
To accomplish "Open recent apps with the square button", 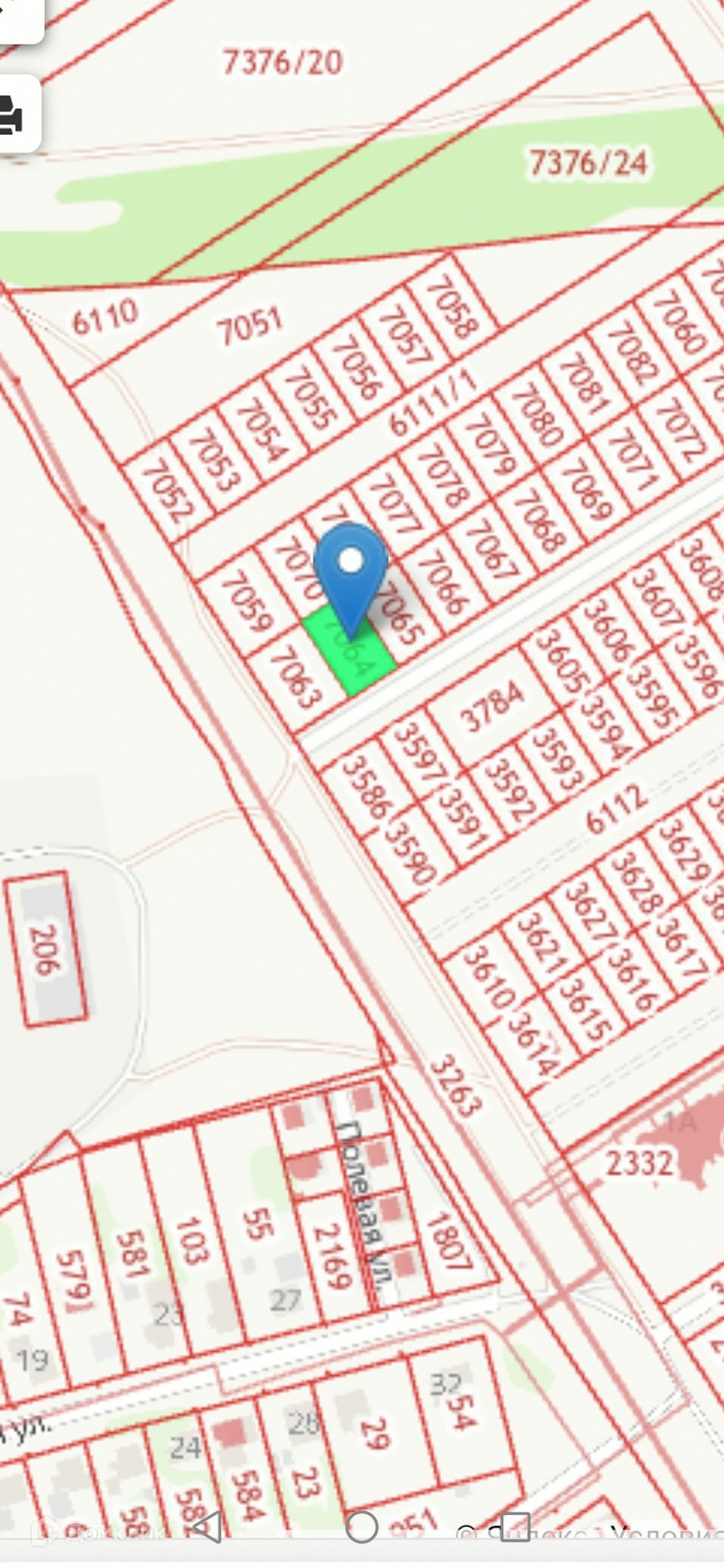I will (516, 1526).
